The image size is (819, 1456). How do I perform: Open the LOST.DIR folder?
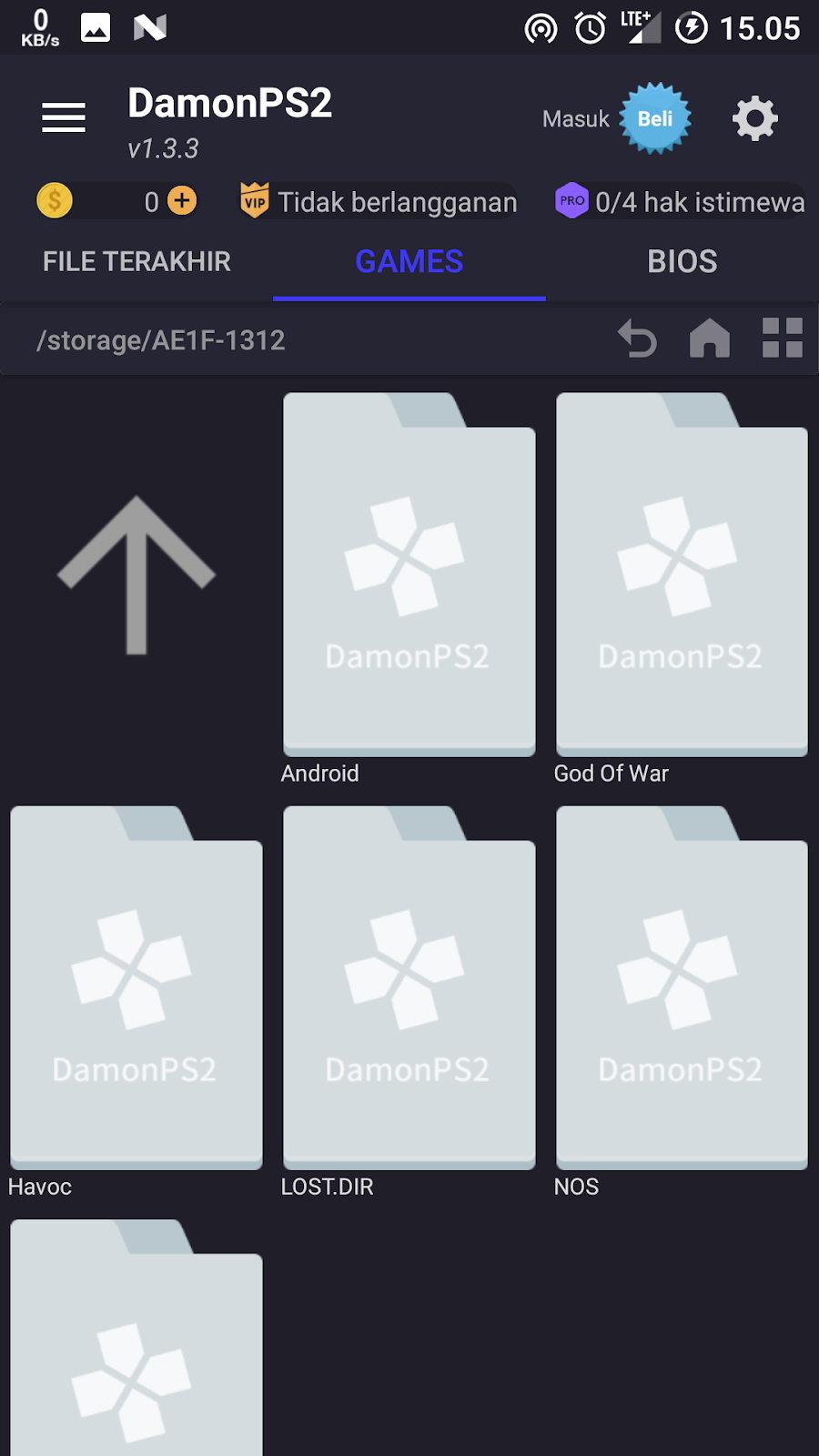click(x=409, y=1001)
